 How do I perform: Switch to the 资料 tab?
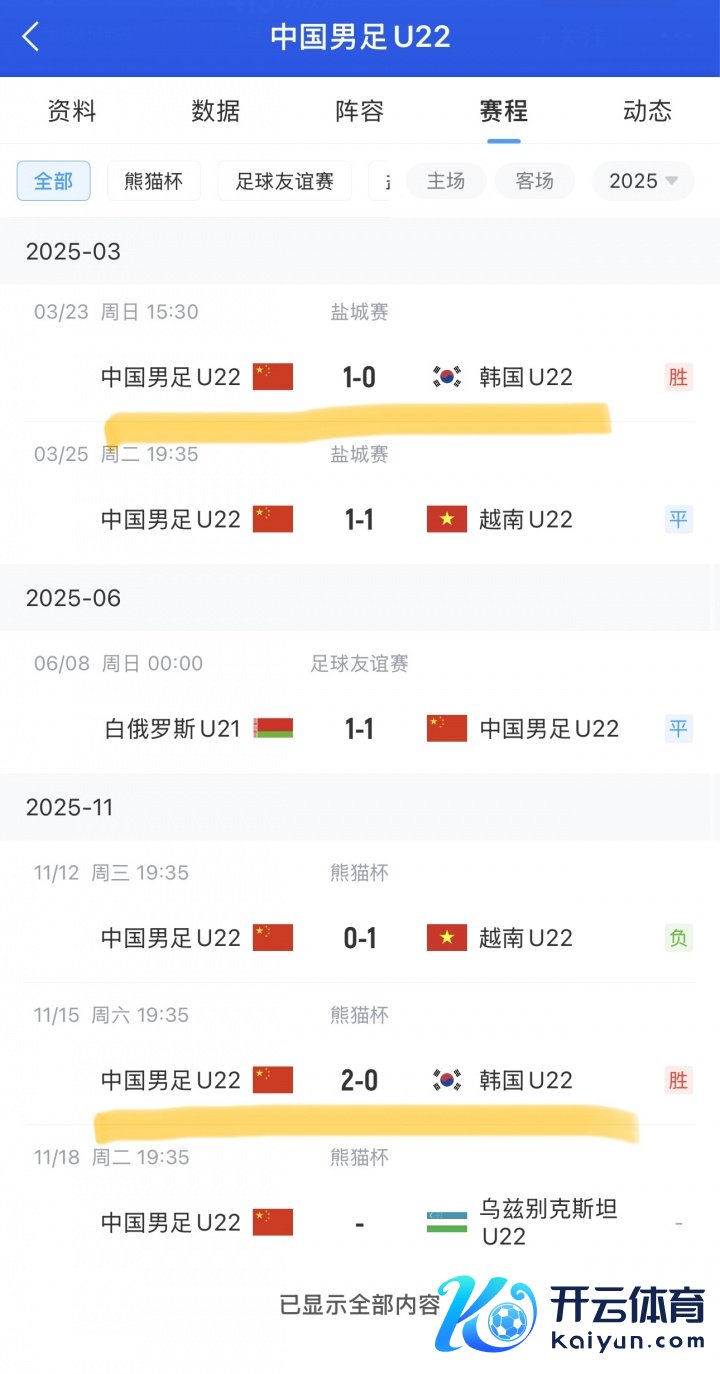point(72,111)
